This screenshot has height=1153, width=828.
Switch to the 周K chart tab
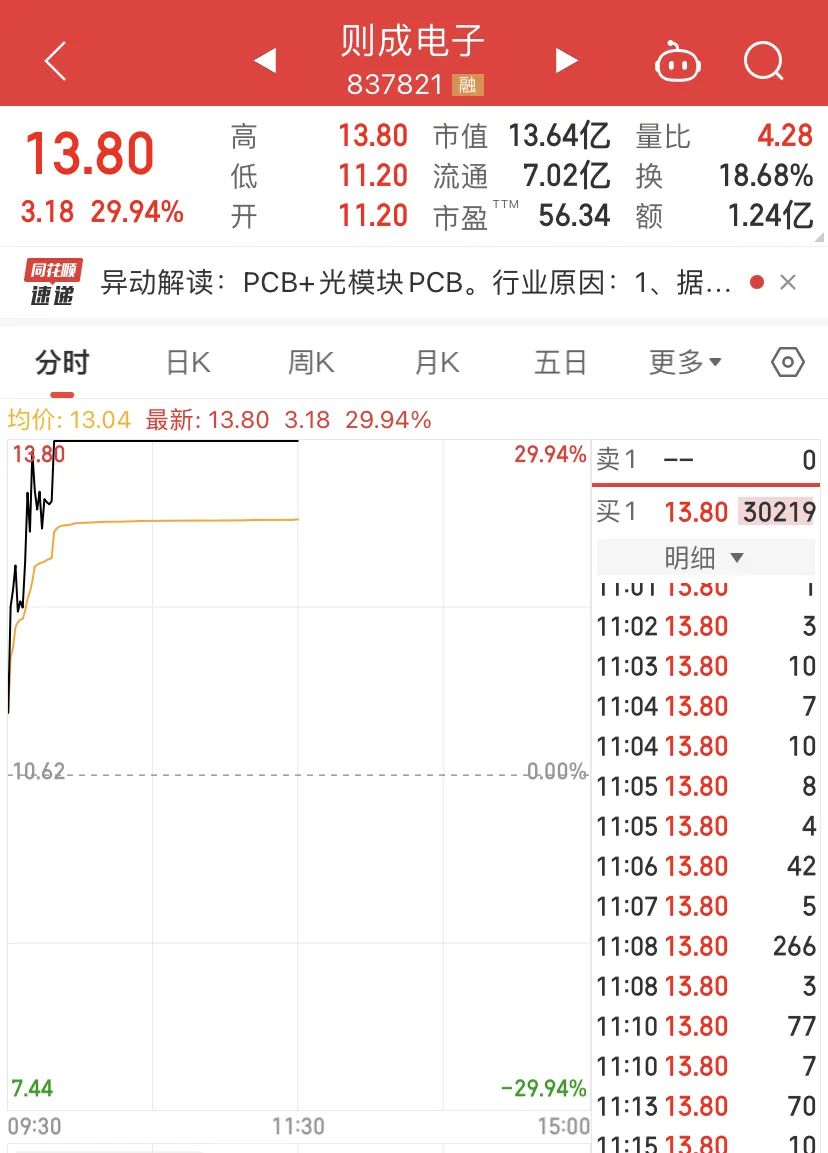[311, 362]
